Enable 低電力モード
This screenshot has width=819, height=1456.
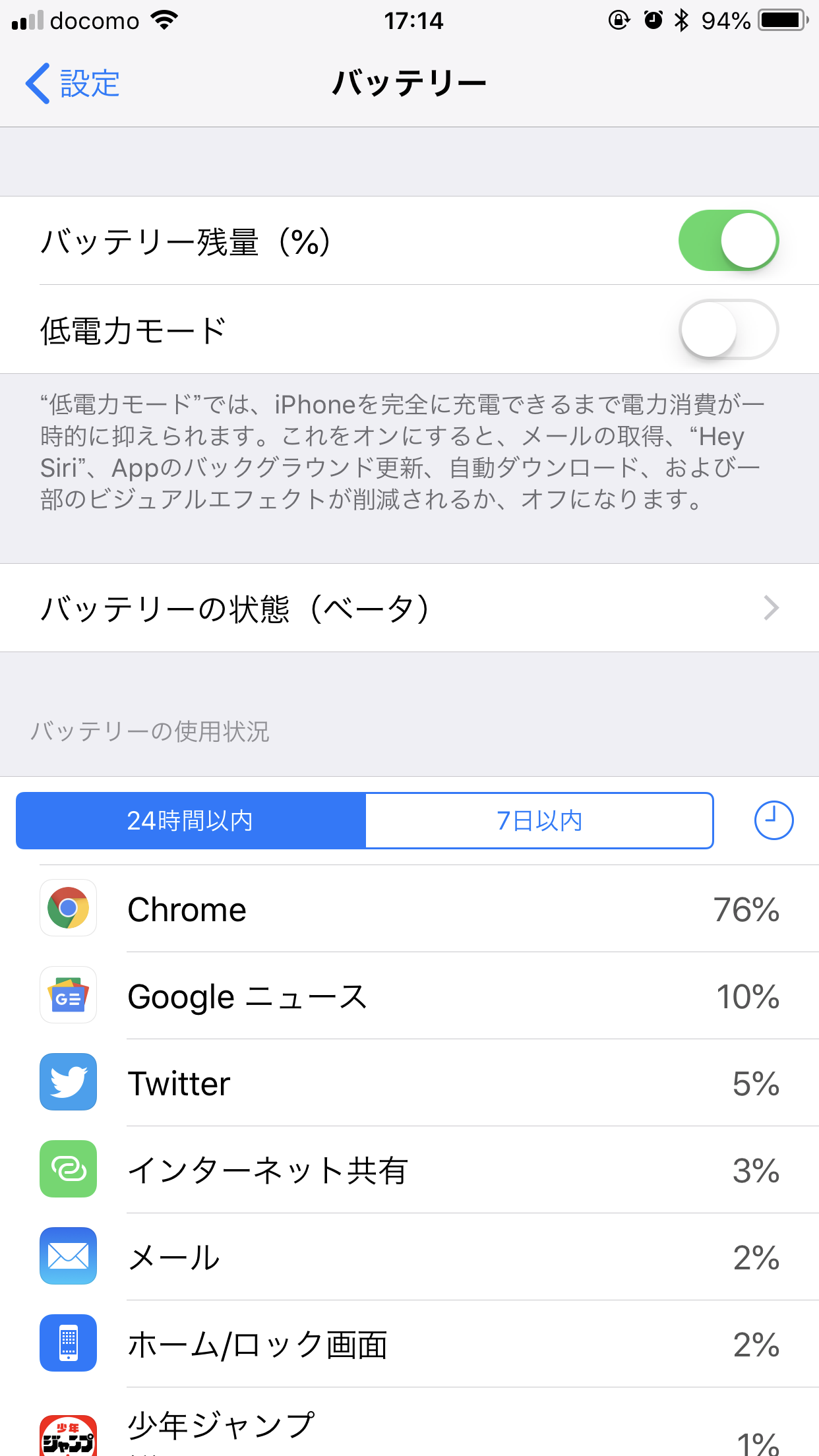pyautogui.click(x=729, y=329)
